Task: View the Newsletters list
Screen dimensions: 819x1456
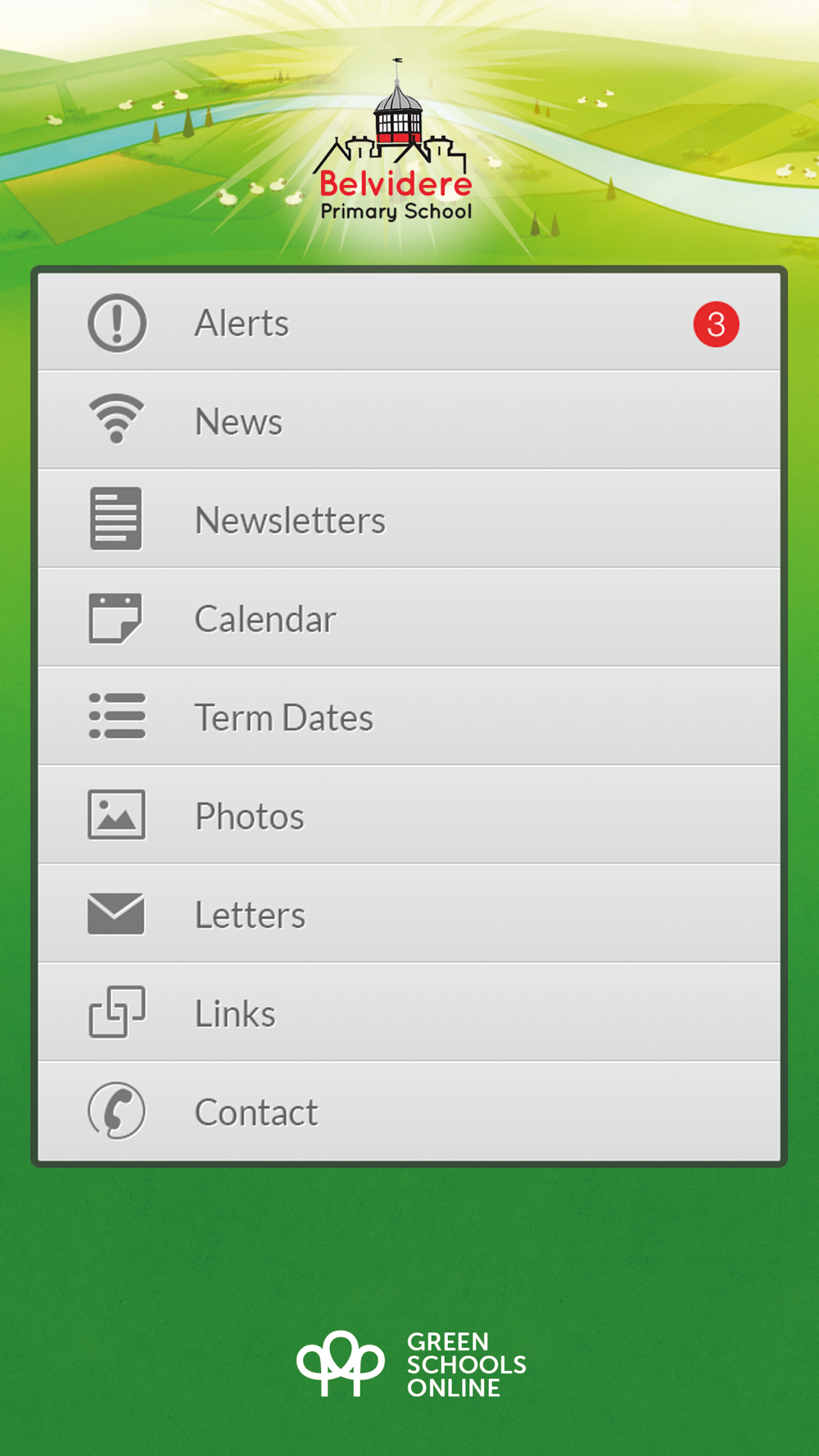Action: (x=409, y=519)
